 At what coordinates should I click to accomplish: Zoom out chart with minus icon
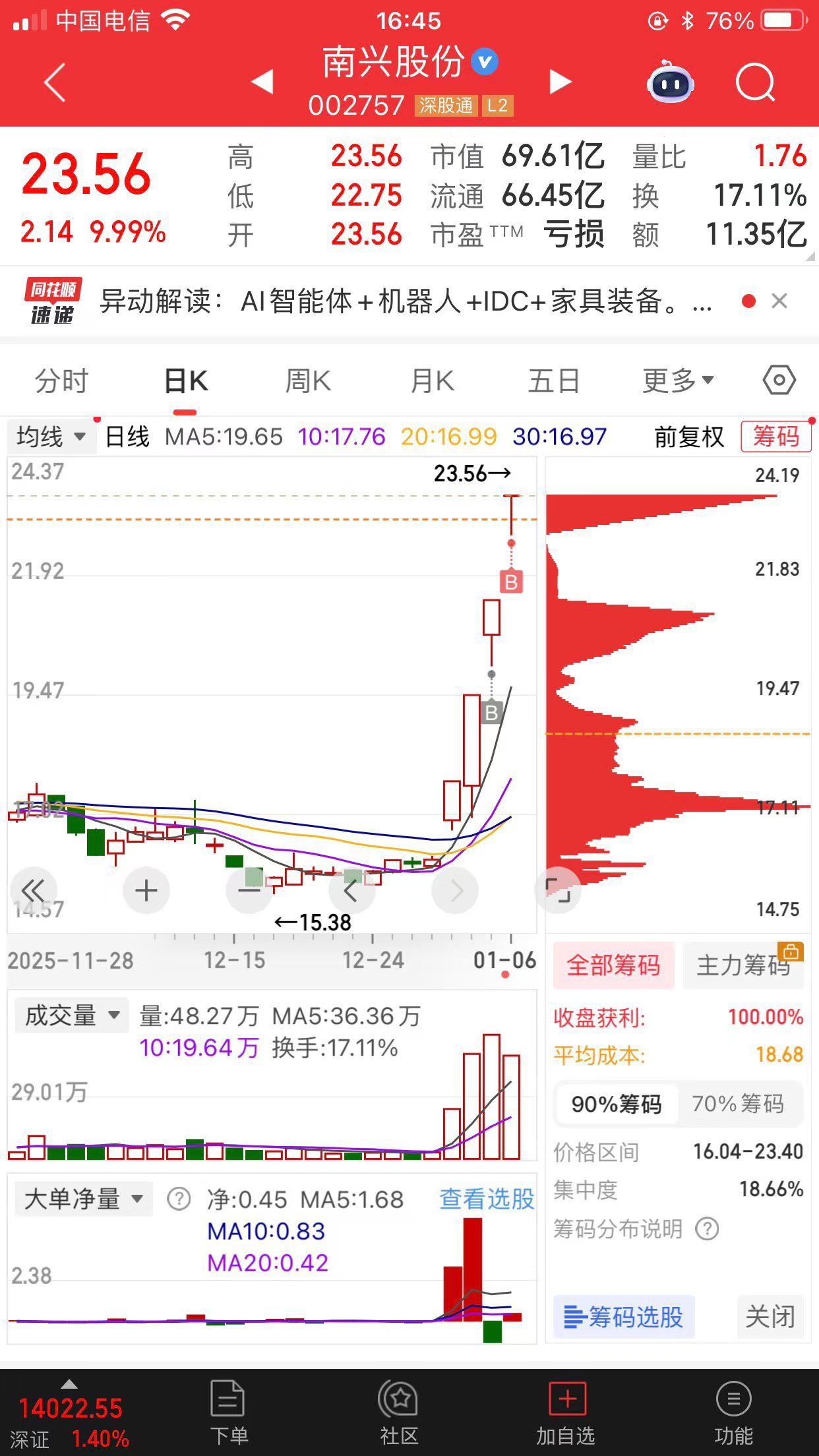(249, 890)
